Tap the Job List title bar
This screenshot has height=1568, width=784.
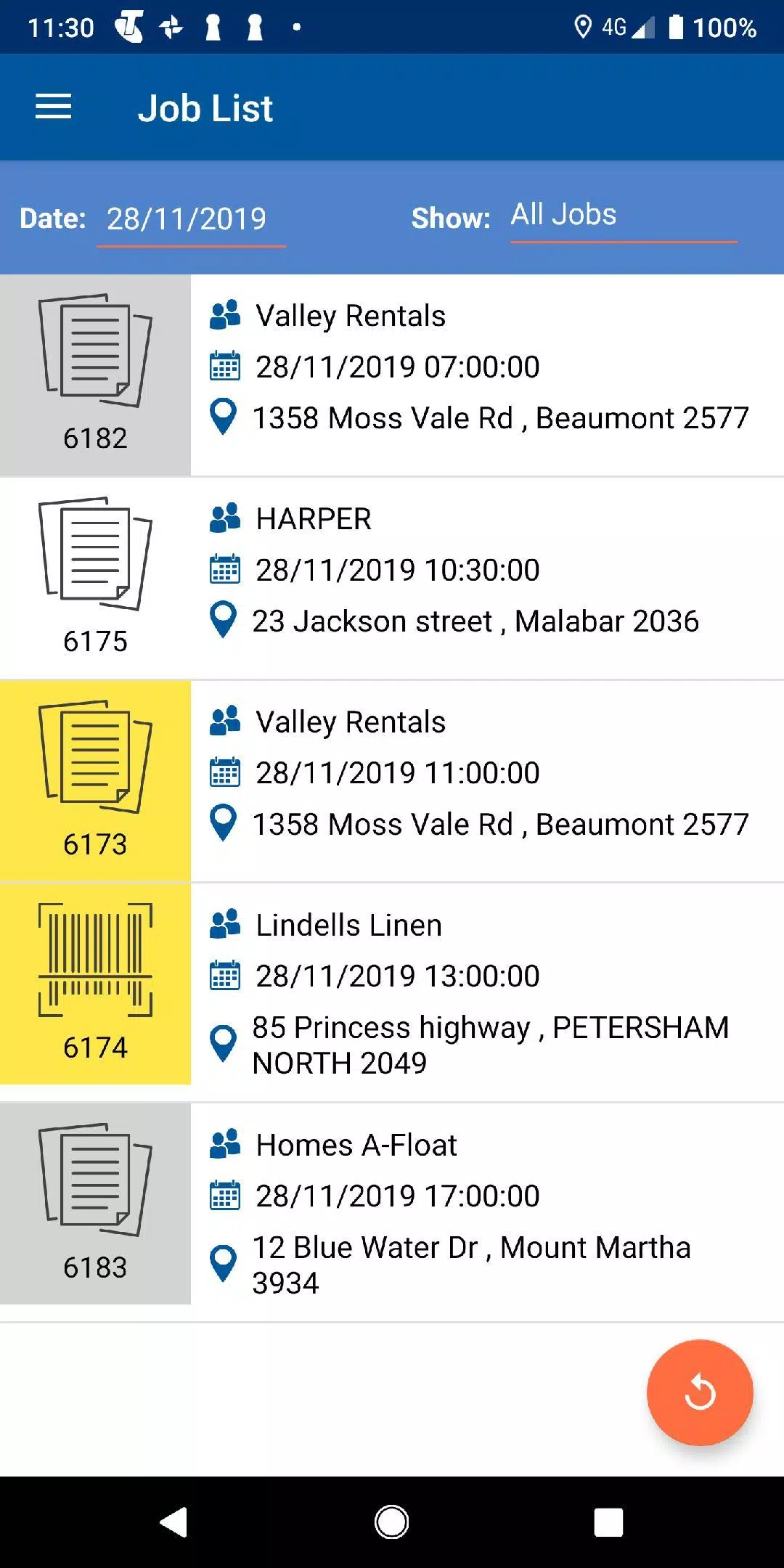coord(207,107)
